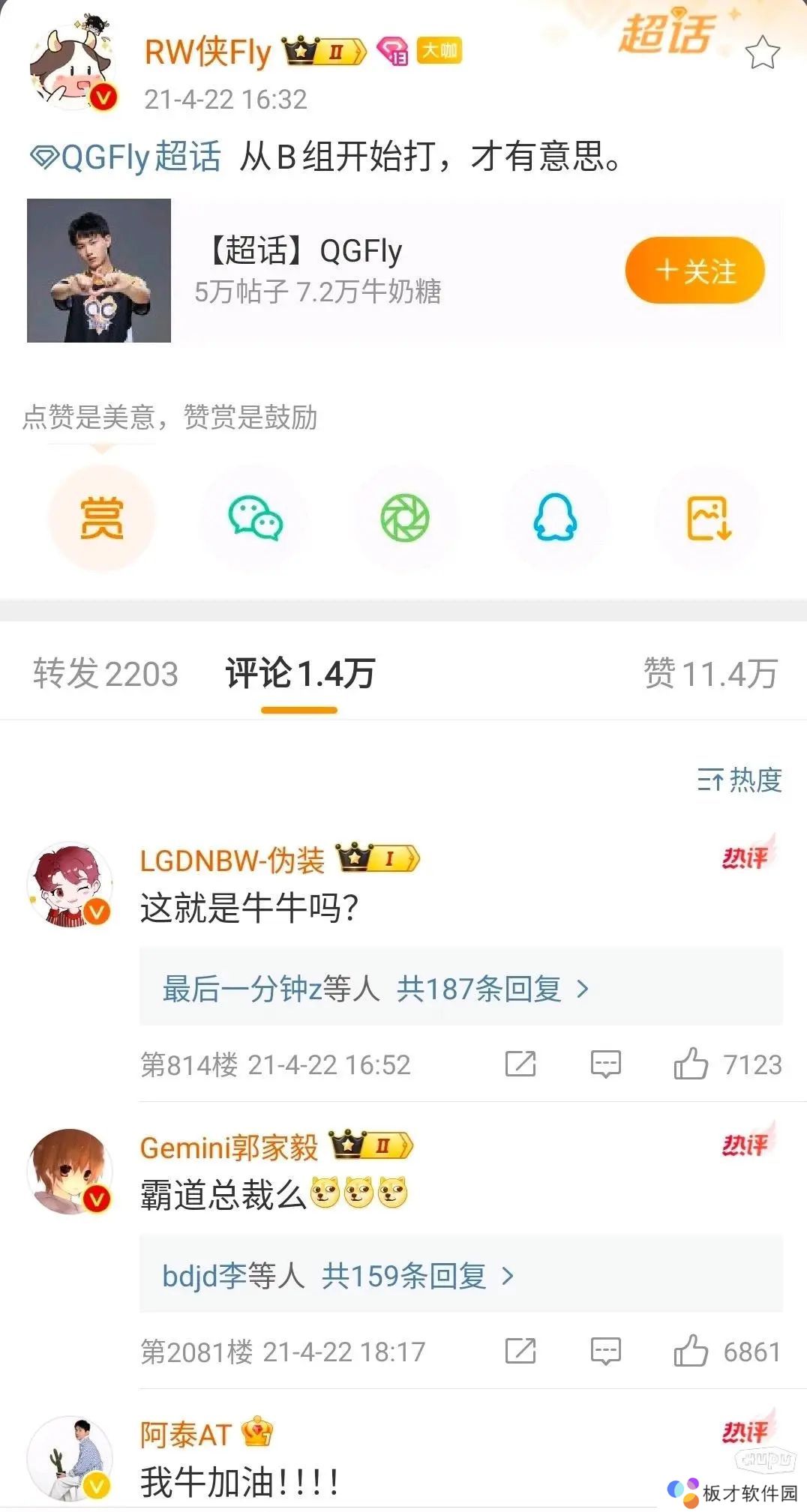Tap the 赏 reward button

click(101, 518)
